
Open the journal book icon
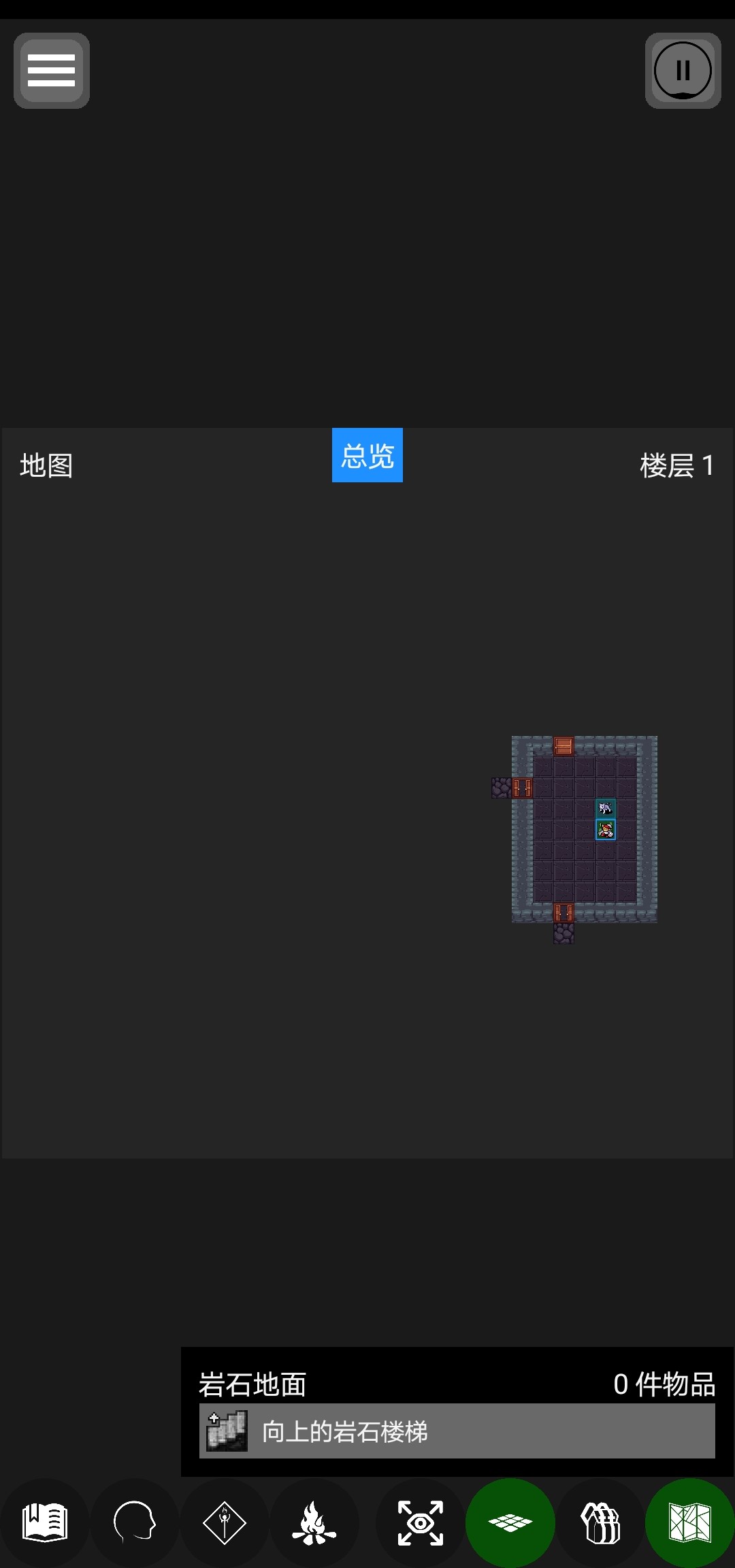pos(45,1522)
